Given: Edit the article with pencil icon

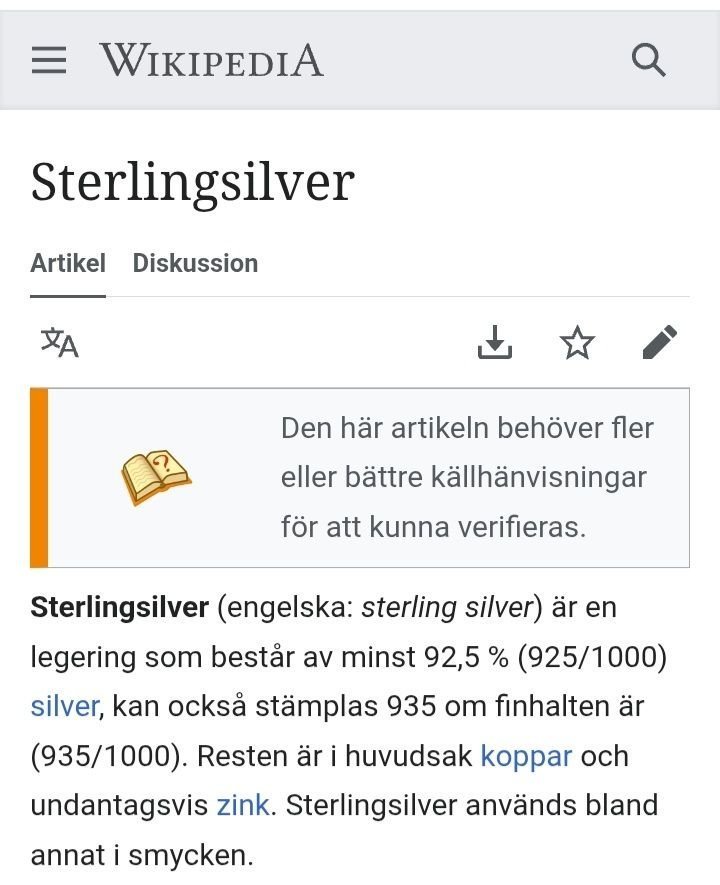Looking at the screenshot, I should coord(660,343).
